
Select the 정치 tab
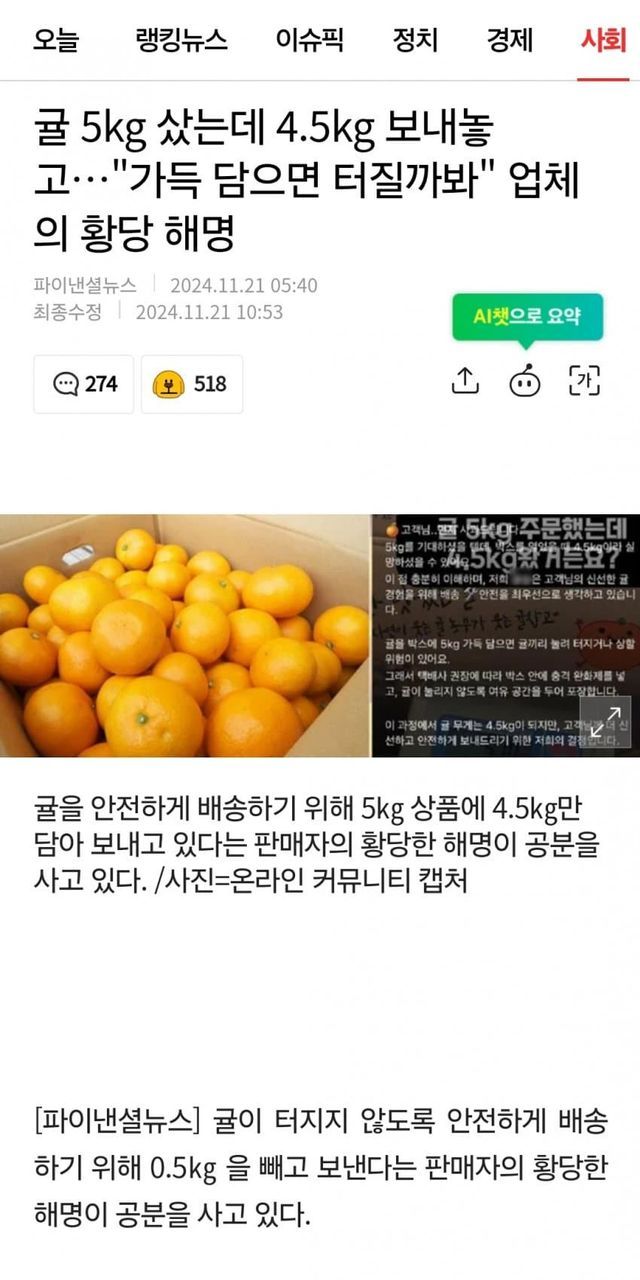pos(415,40)
